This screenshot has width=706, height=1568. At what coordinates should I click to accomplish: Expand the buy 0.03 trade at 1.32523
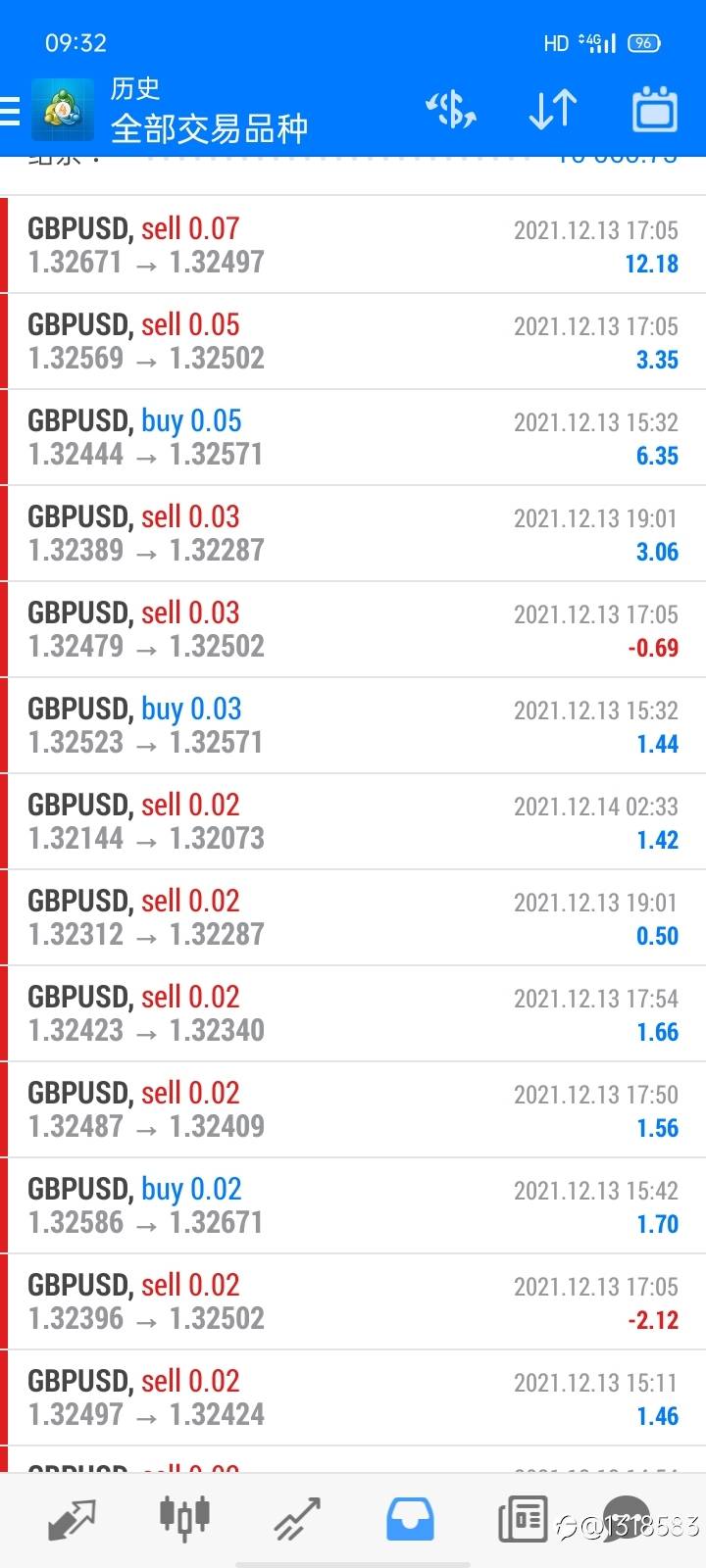coord(353,725)
